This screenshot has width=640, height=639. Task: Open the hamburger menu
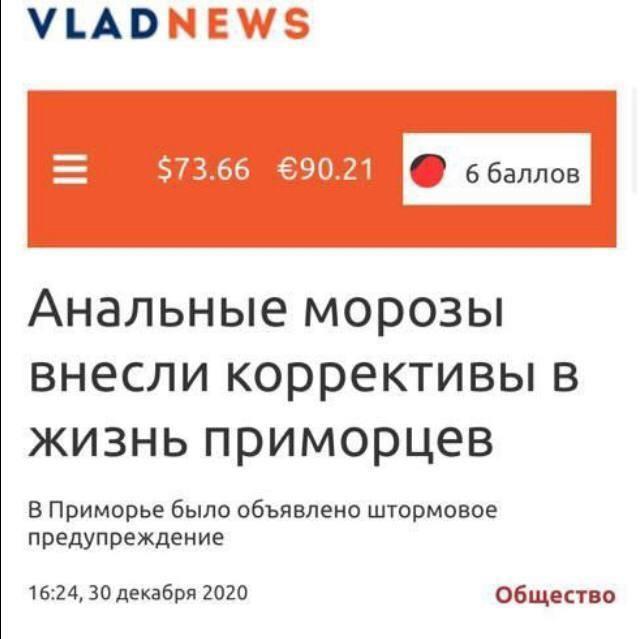point(72,172)
